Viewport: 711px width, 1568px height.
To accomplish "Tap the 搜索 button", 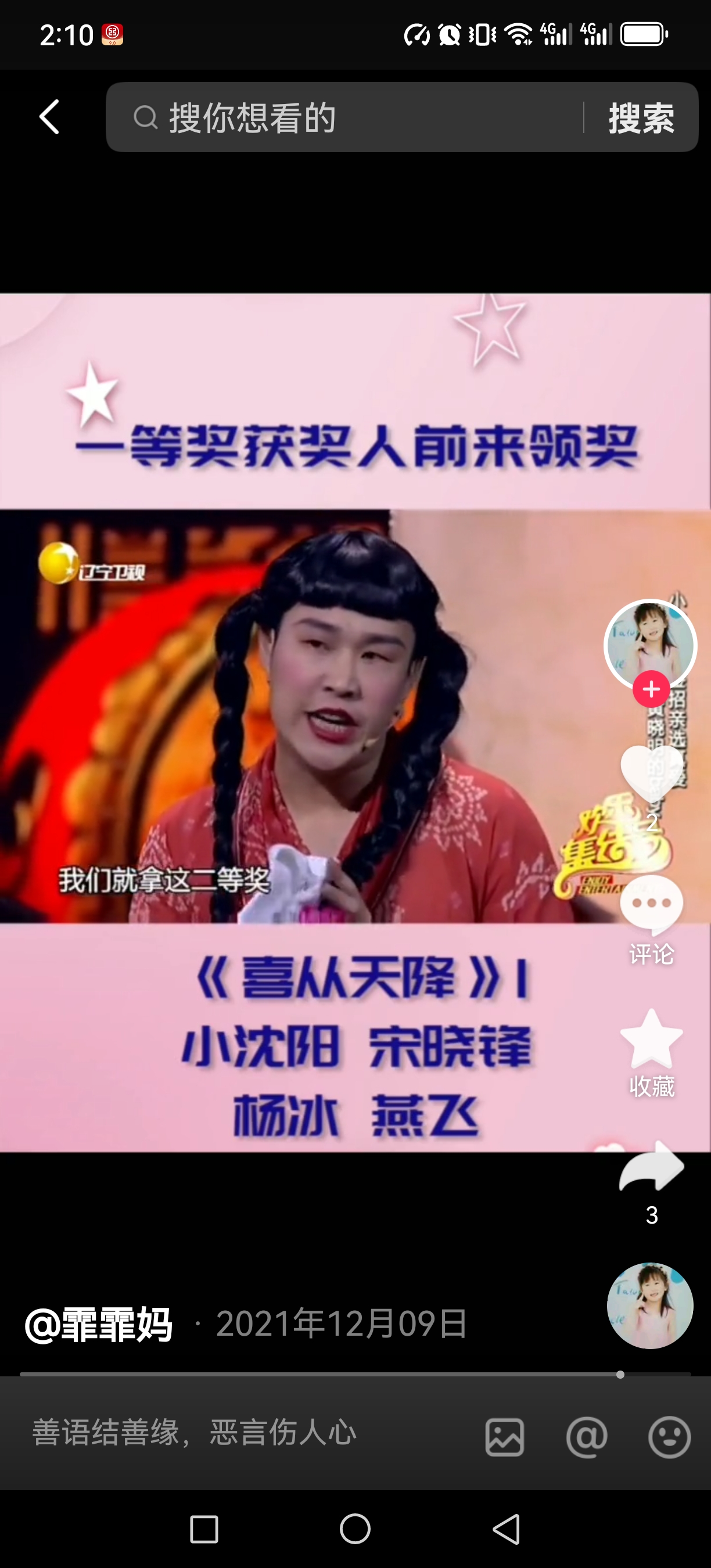I will 641,117.
